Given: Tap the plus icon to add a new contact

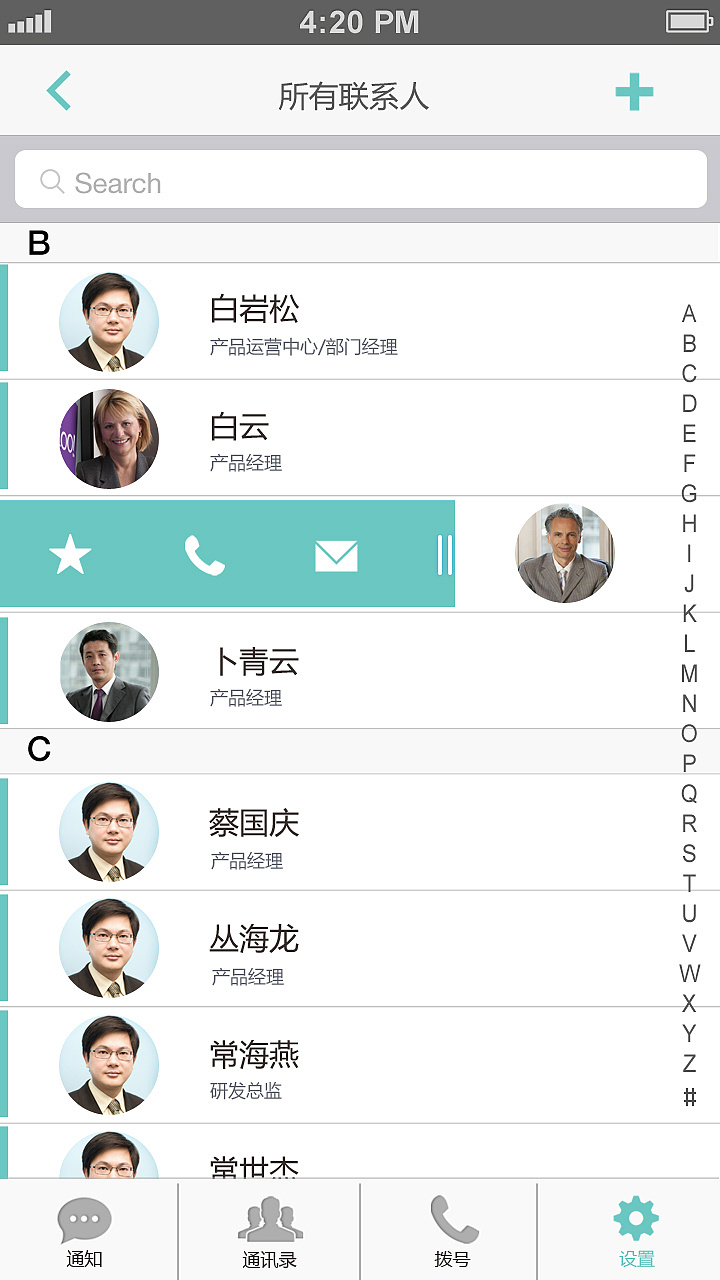Looking at the screenshot, I should [x=634, y=90].
